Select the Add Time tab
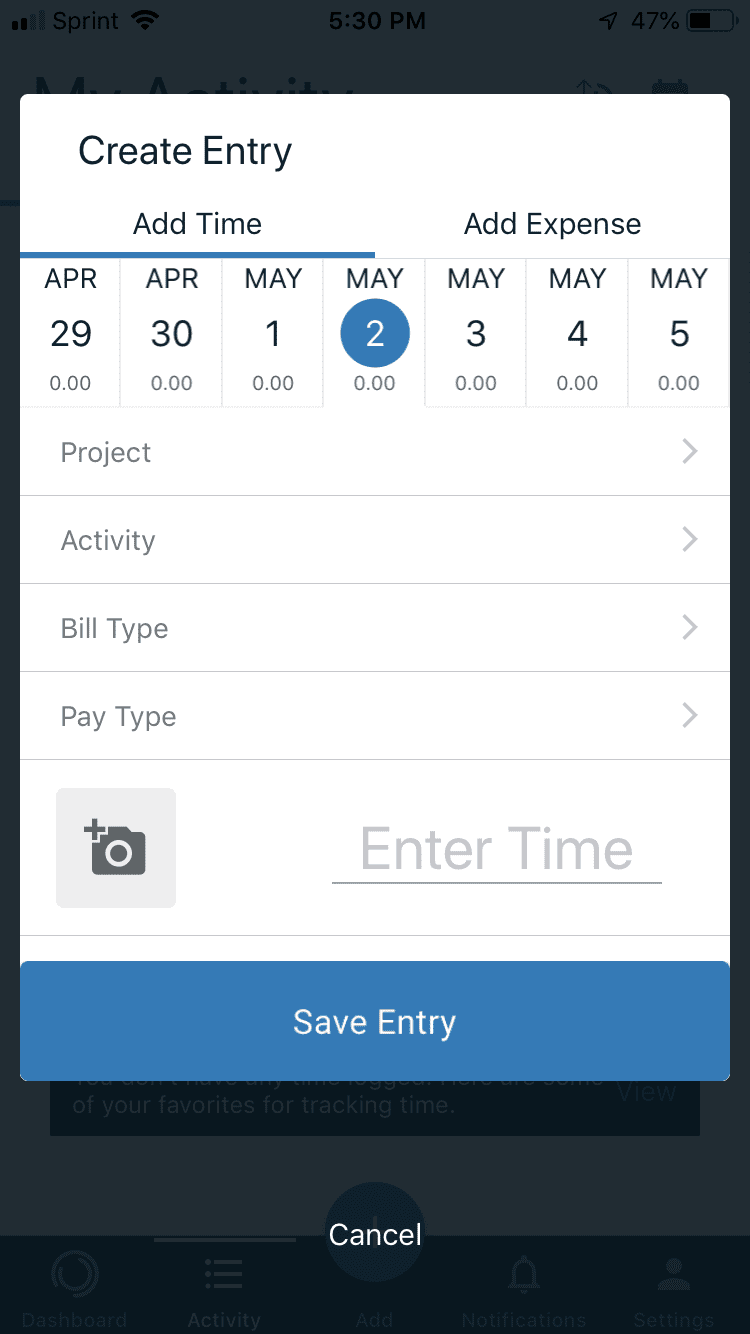 tap(197, 224)
